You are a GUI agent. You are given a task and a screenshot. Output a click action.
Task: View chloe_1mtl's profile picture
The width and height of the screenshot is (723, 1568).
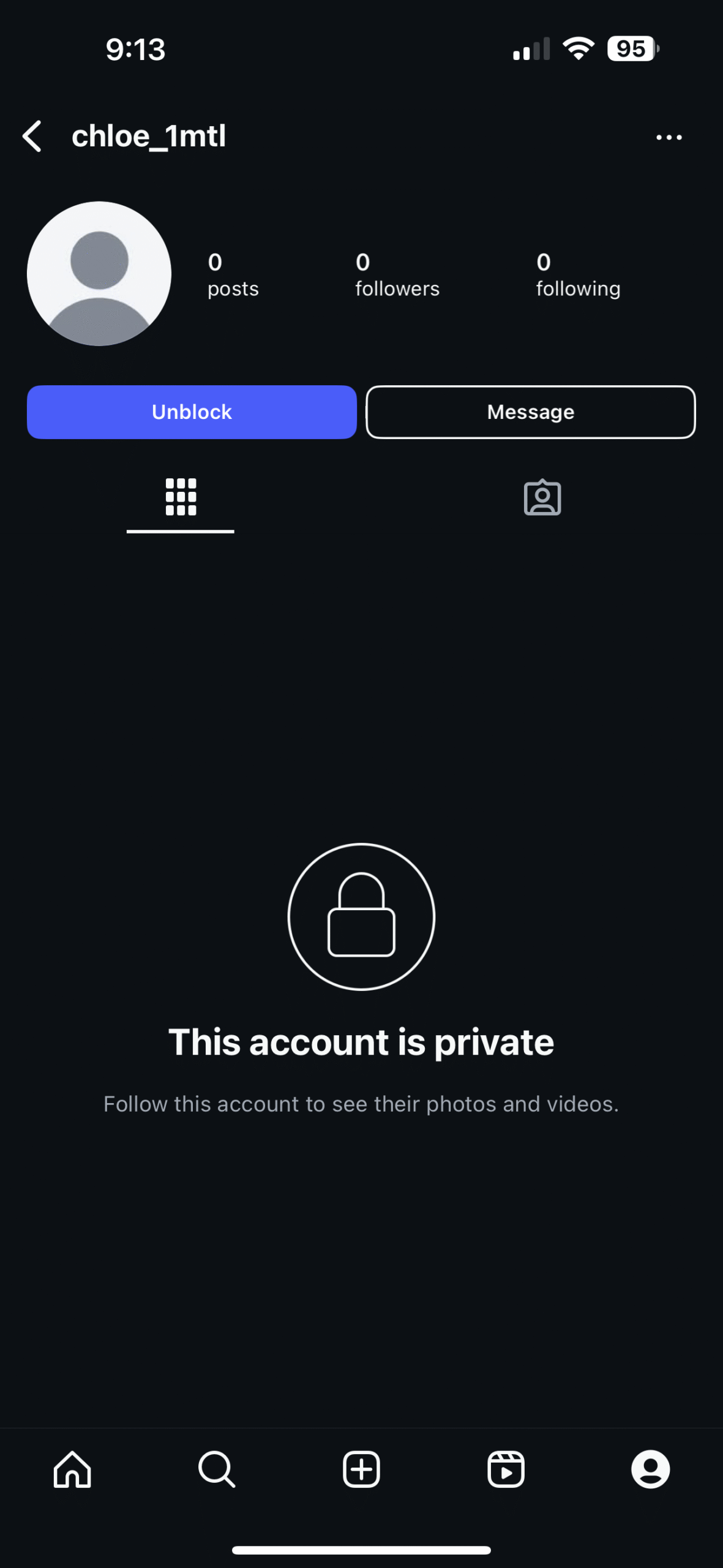click(99, 274)
